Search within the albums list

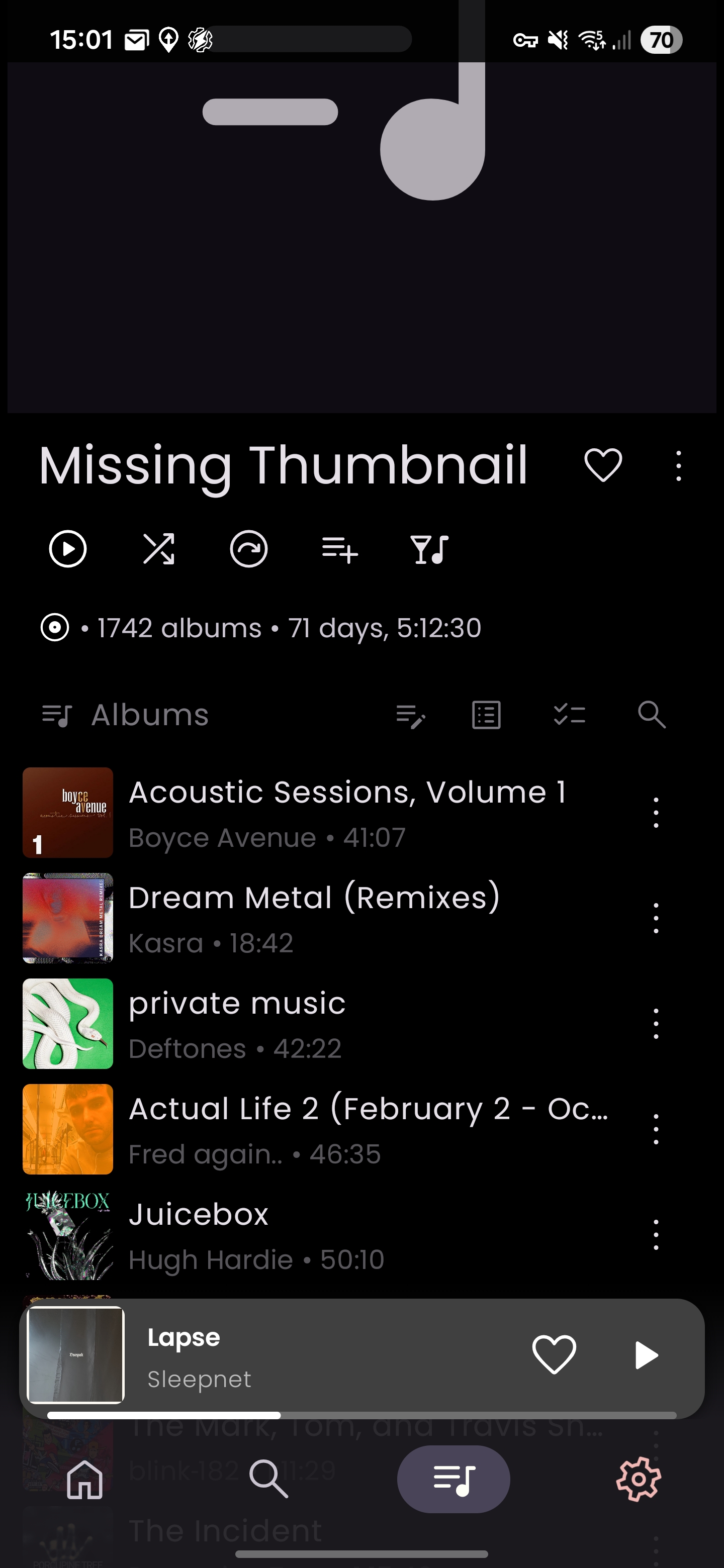652,715
